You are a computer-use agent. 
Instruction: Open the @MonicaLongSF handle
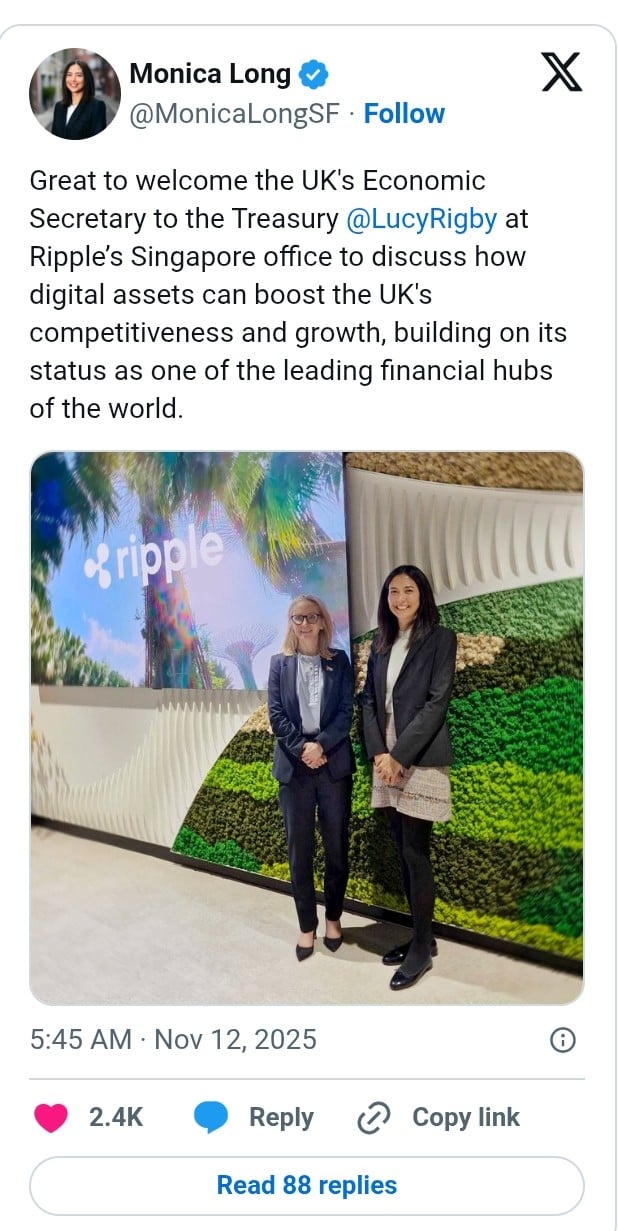click(x=235, y=114)
